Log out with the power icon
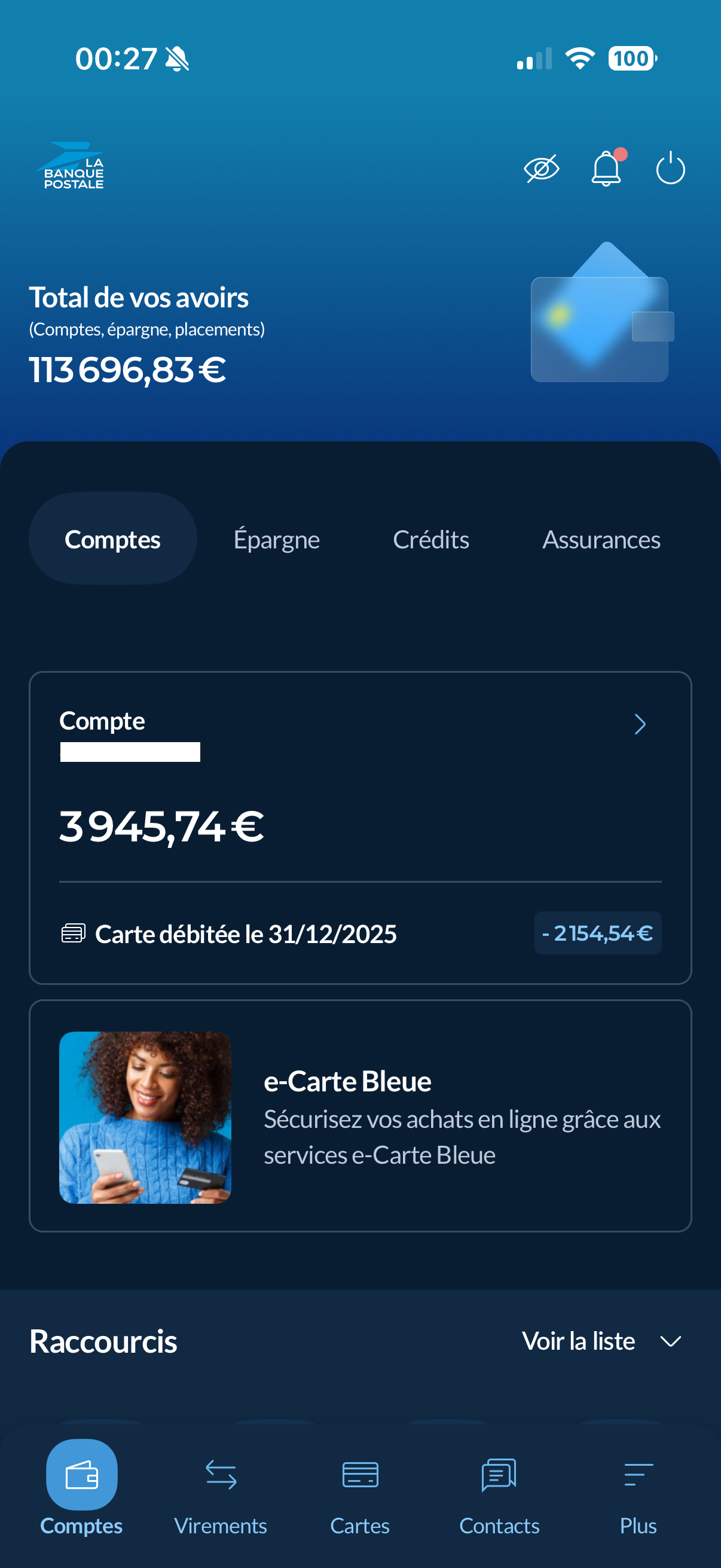Image resolution: width=721 pixels, height=1568 pixels. click(x=671, y=169)
